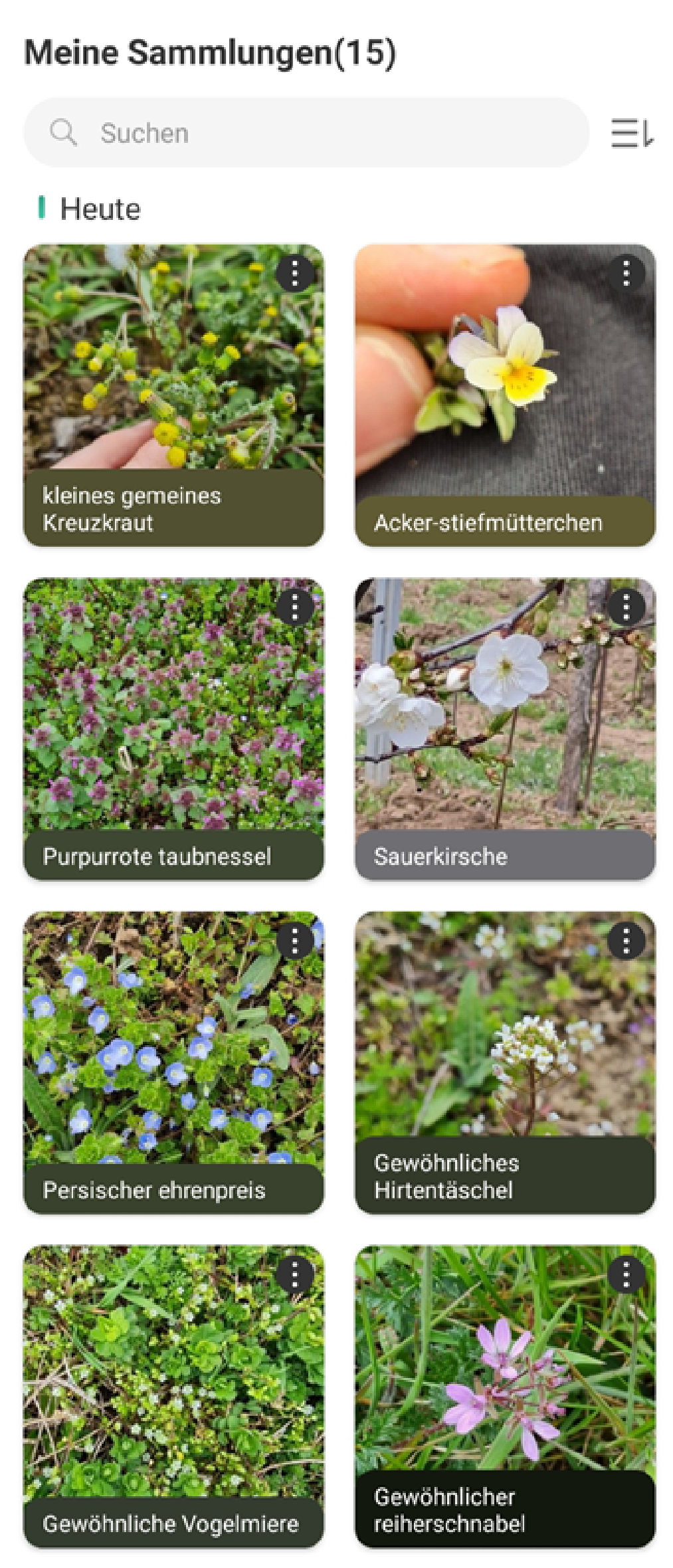The width and height of the screenshot is (673, 1568).
Task: Open more options on Gewöhnliche Vogelmiere
Action: coord(294,1274)
